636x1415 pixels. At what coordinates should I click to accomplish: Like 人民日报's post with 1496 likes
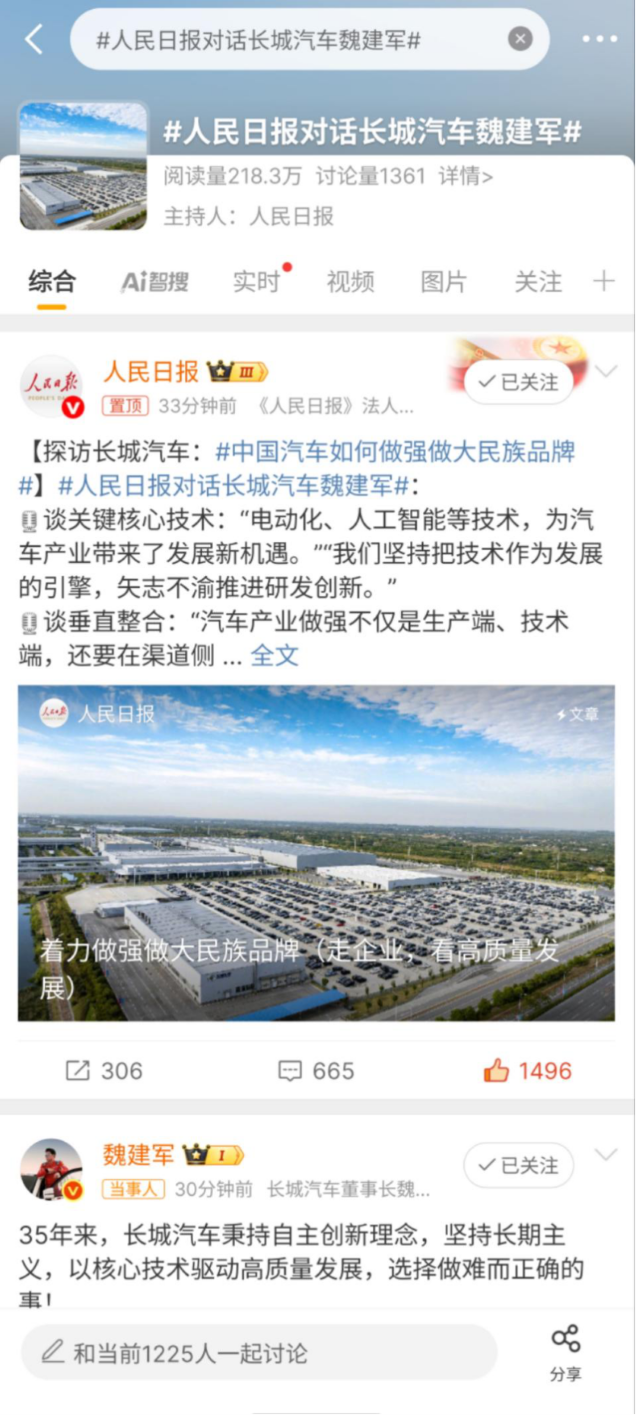527,1071
